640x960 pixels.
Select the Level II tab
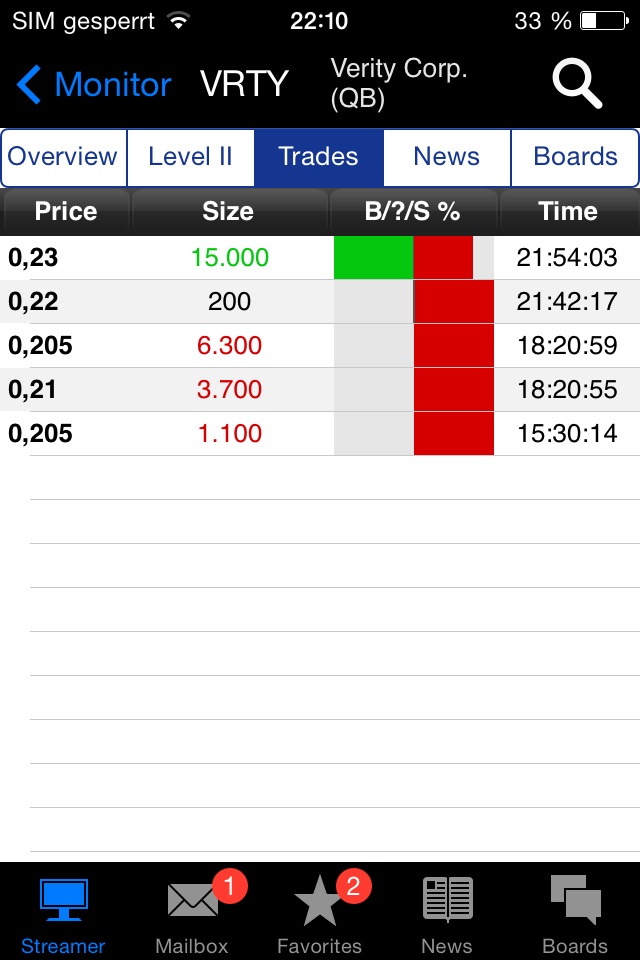point(190,157)
